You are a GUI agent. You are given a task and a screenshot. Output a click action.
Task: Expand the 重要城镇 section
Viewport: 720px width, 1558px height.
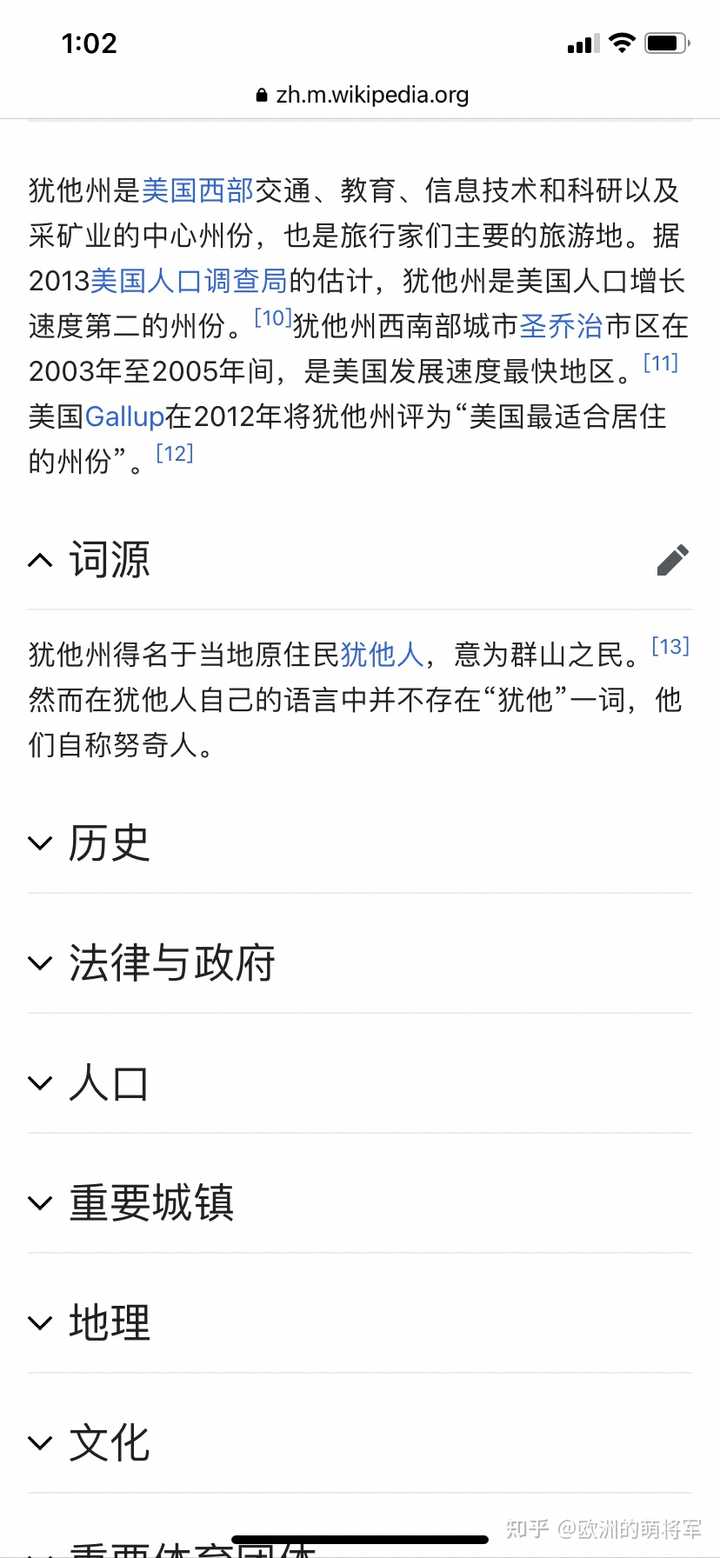pyautogui.click(x=40, y=1203)
